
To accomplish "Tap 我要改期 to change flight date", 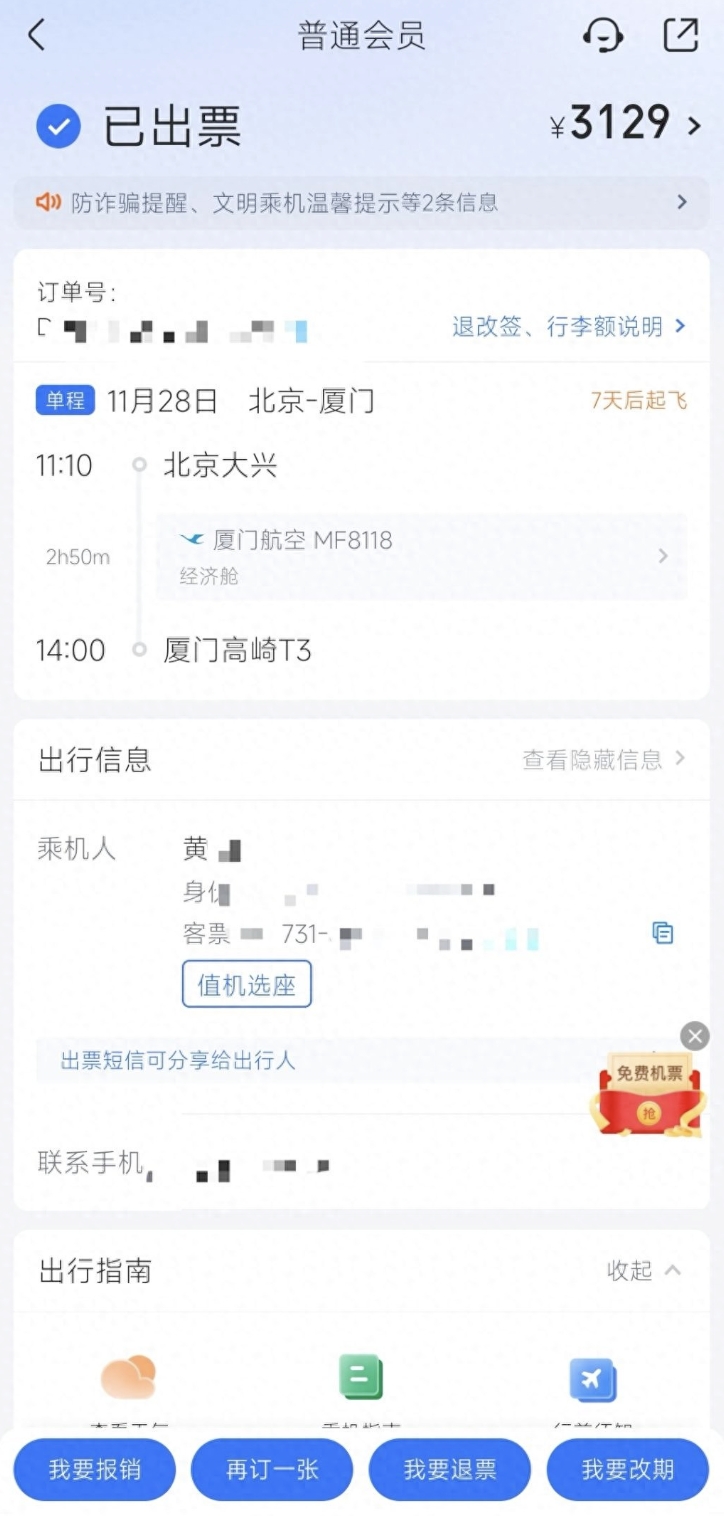I will click(x=627, y=1470).
